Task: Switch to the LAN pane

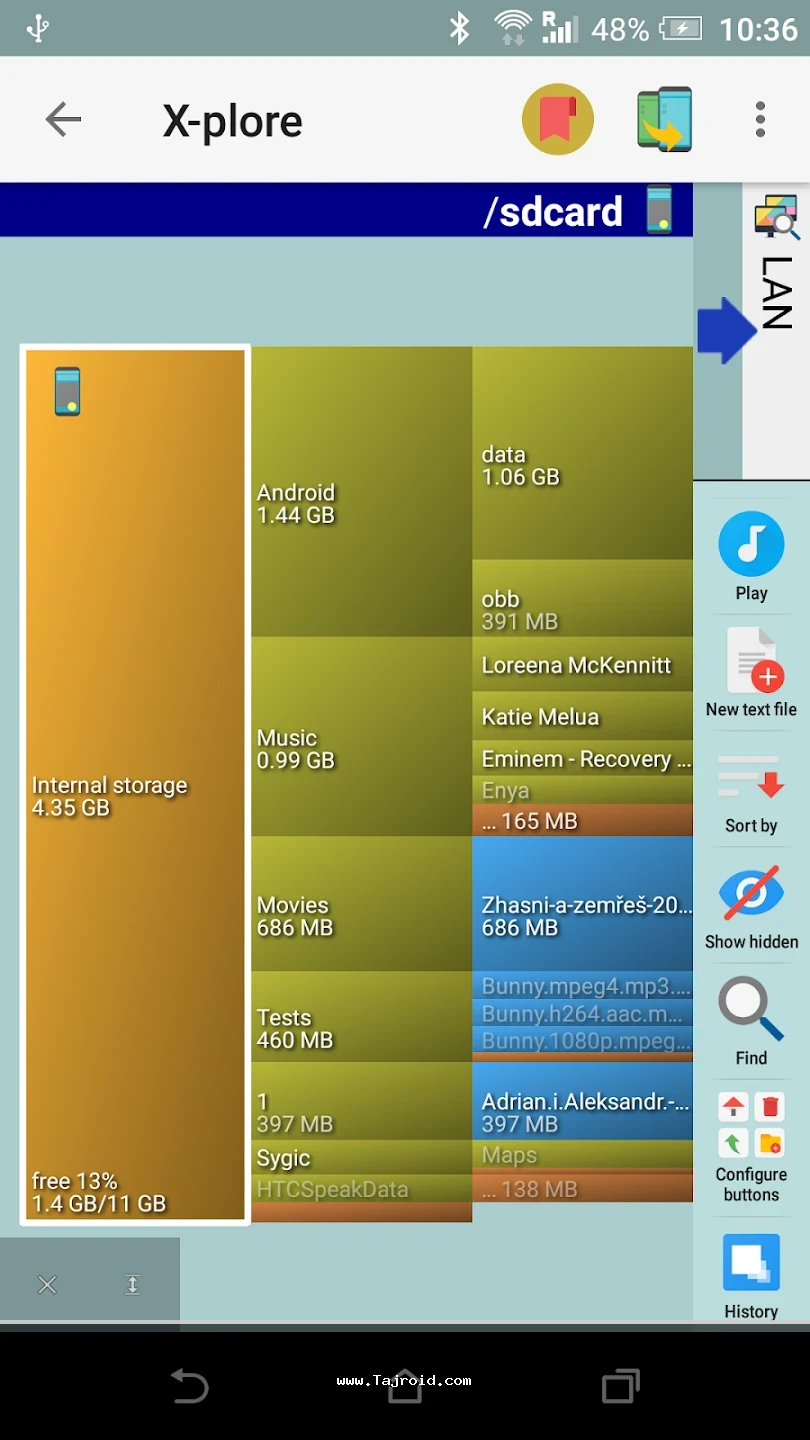Action: click(774, 290)
